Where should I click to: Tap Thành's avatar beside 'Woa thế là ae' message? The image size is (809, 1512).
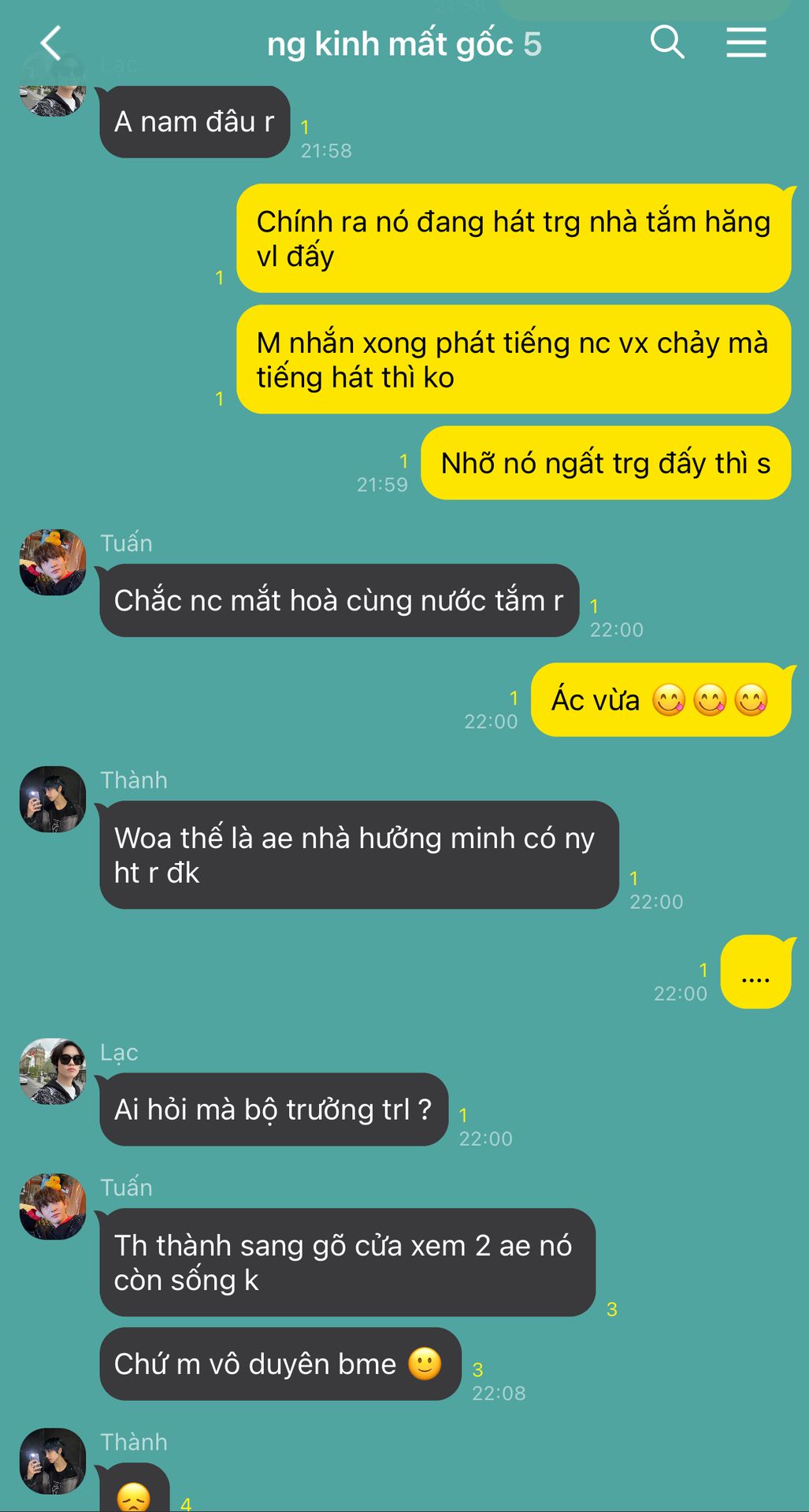[x=53, y=799]
